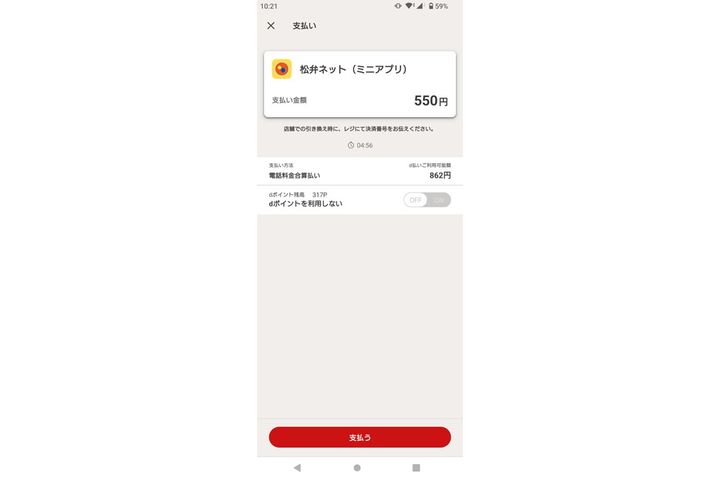Toggle the dポイント usage switch

[x=427, y=200]
